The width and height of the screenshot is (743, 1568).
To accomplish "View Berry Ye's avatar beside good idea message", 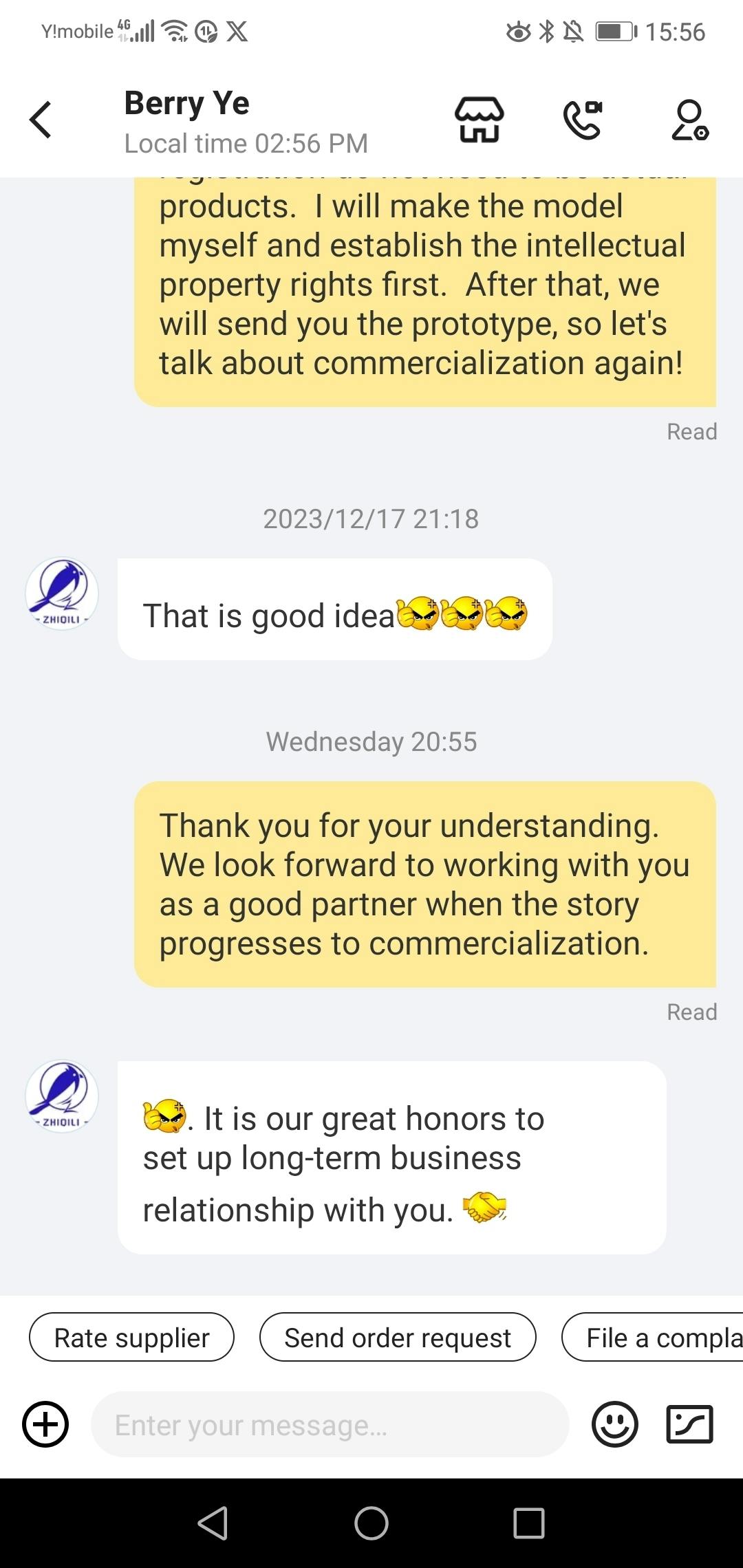I will click(62, 594).
